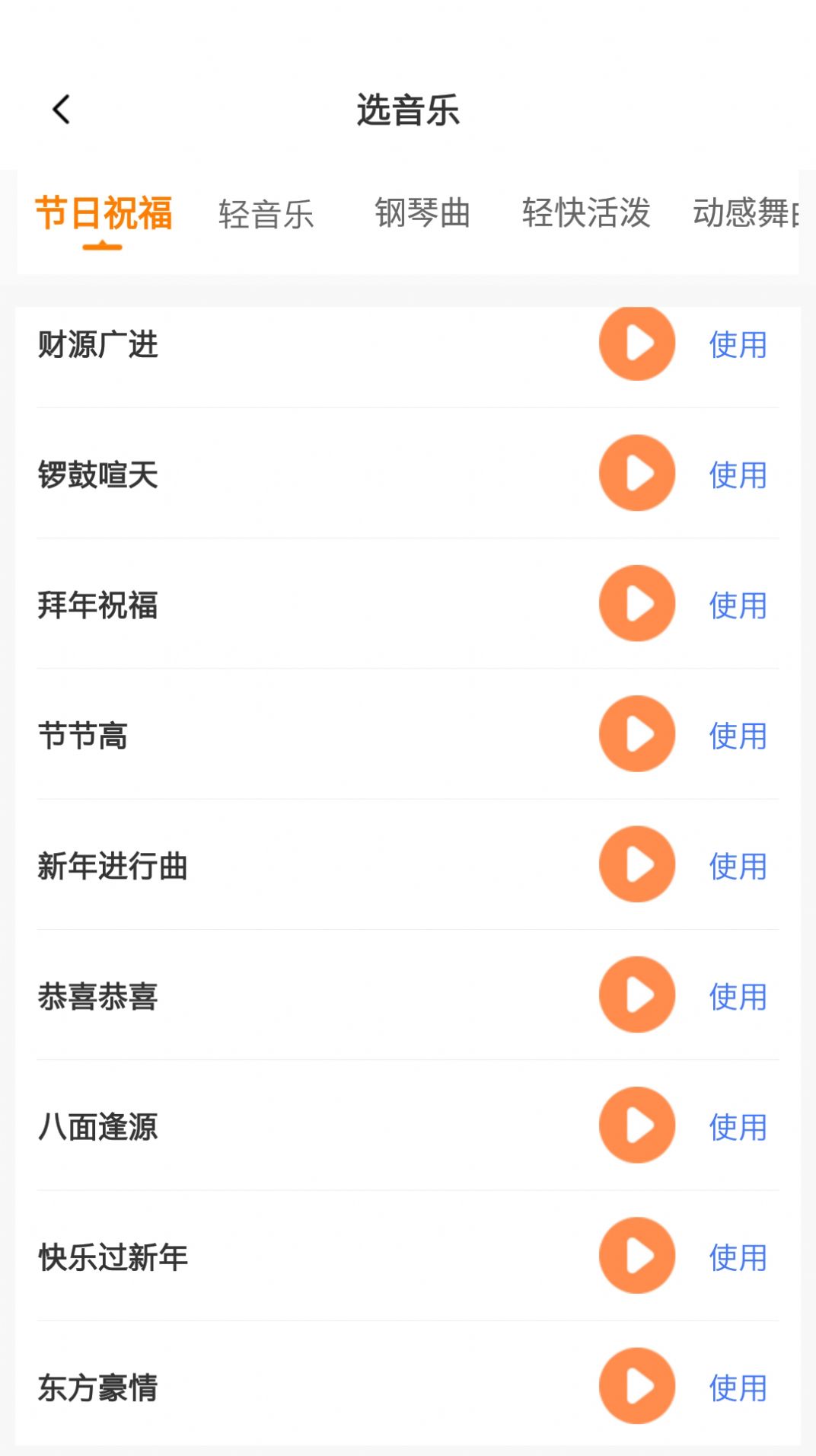This screenshot has width=816, height=1456.
Task: Open the 动感舞曲 music category
Action: coord(747,215)
